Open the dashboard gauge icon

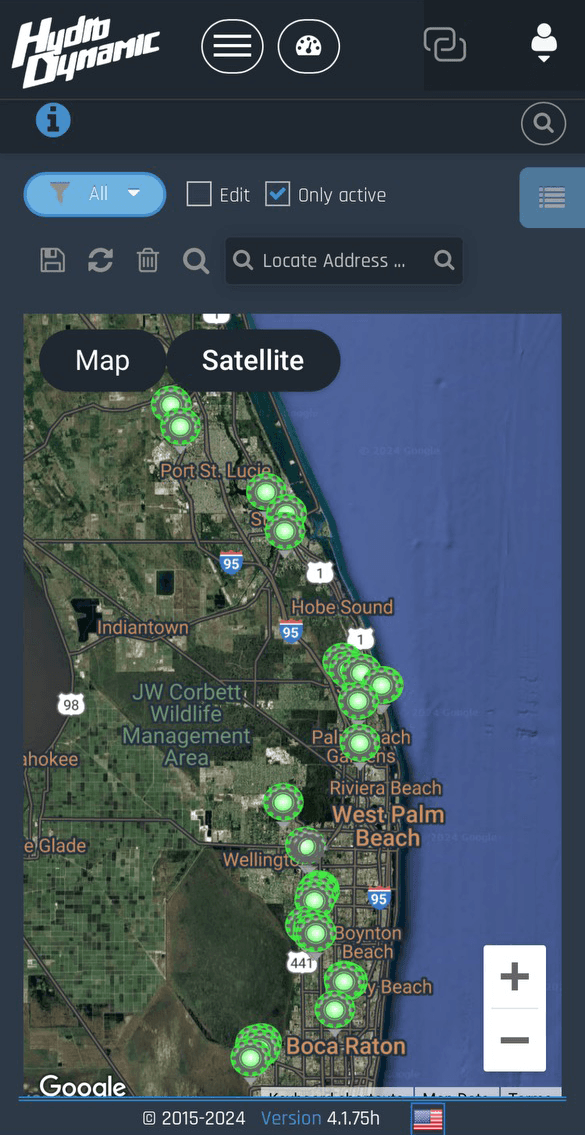(309, 46)
